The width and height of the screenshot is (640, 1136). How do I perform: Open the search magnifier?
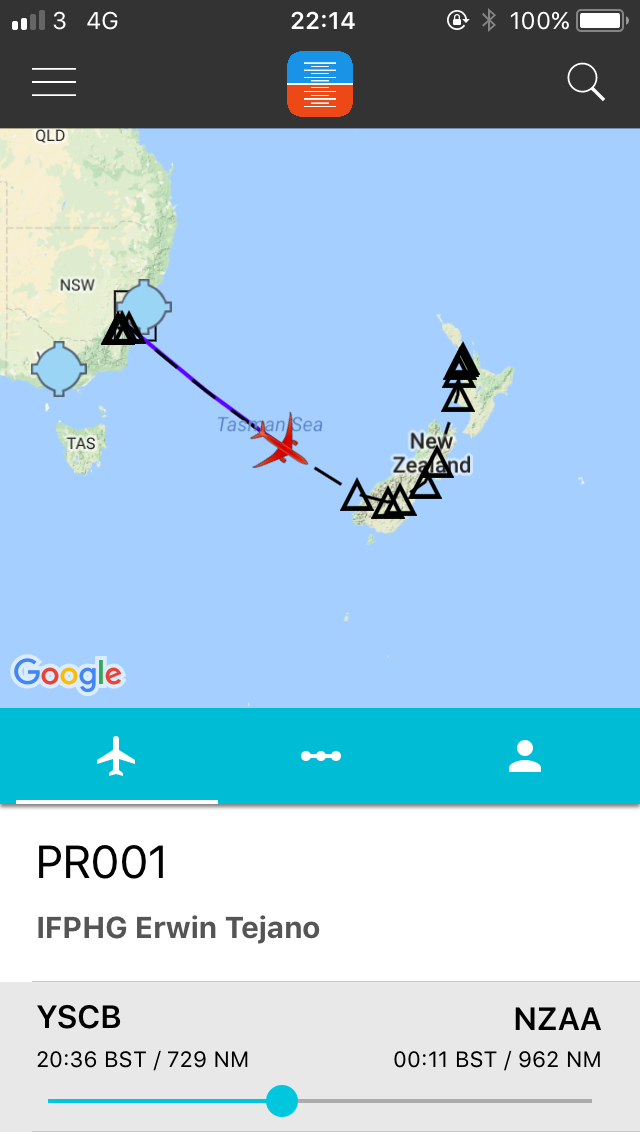pos(586,82)
